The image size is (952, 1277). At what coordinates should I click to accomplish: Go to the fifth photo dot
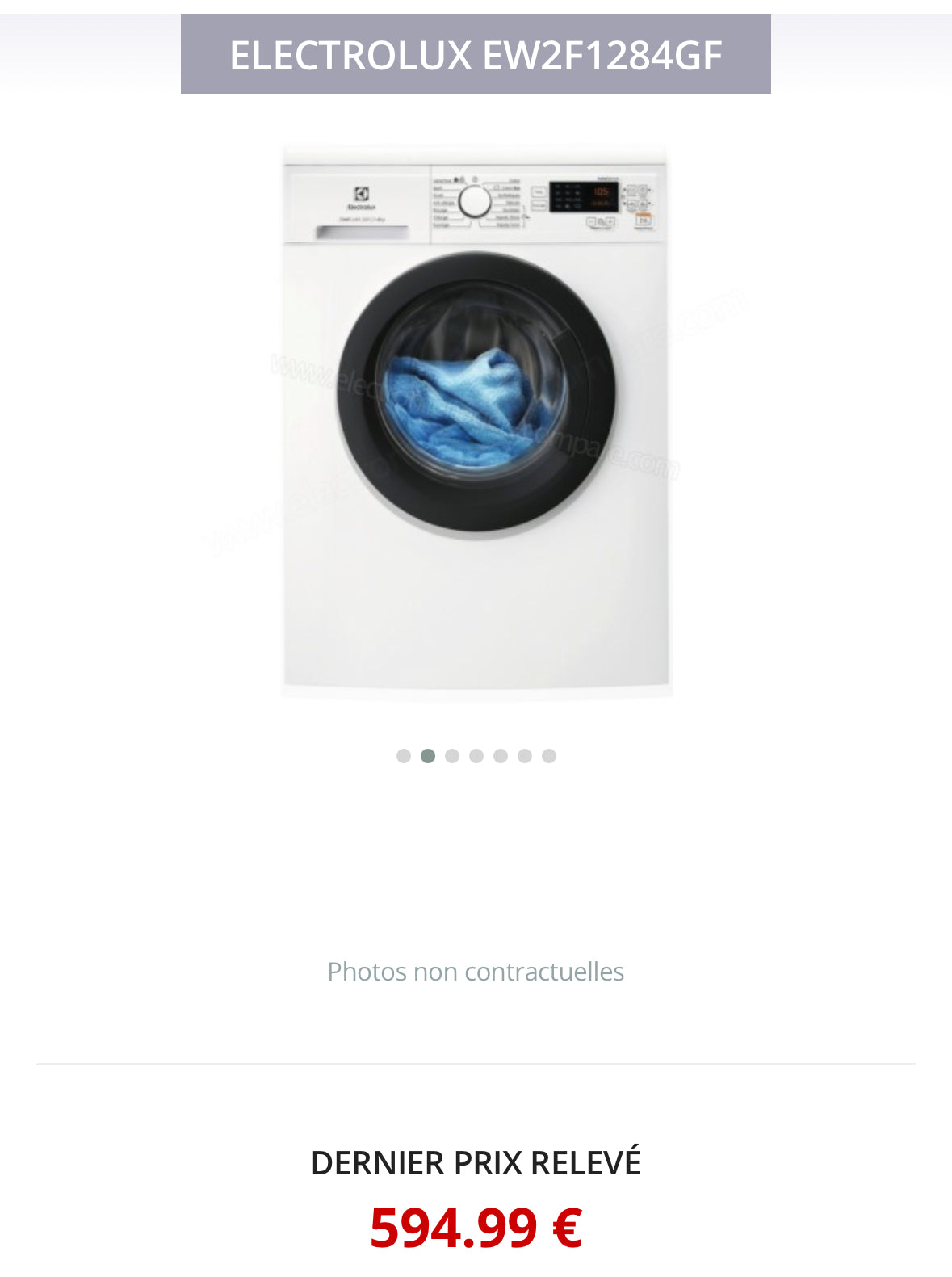[501, 756]
